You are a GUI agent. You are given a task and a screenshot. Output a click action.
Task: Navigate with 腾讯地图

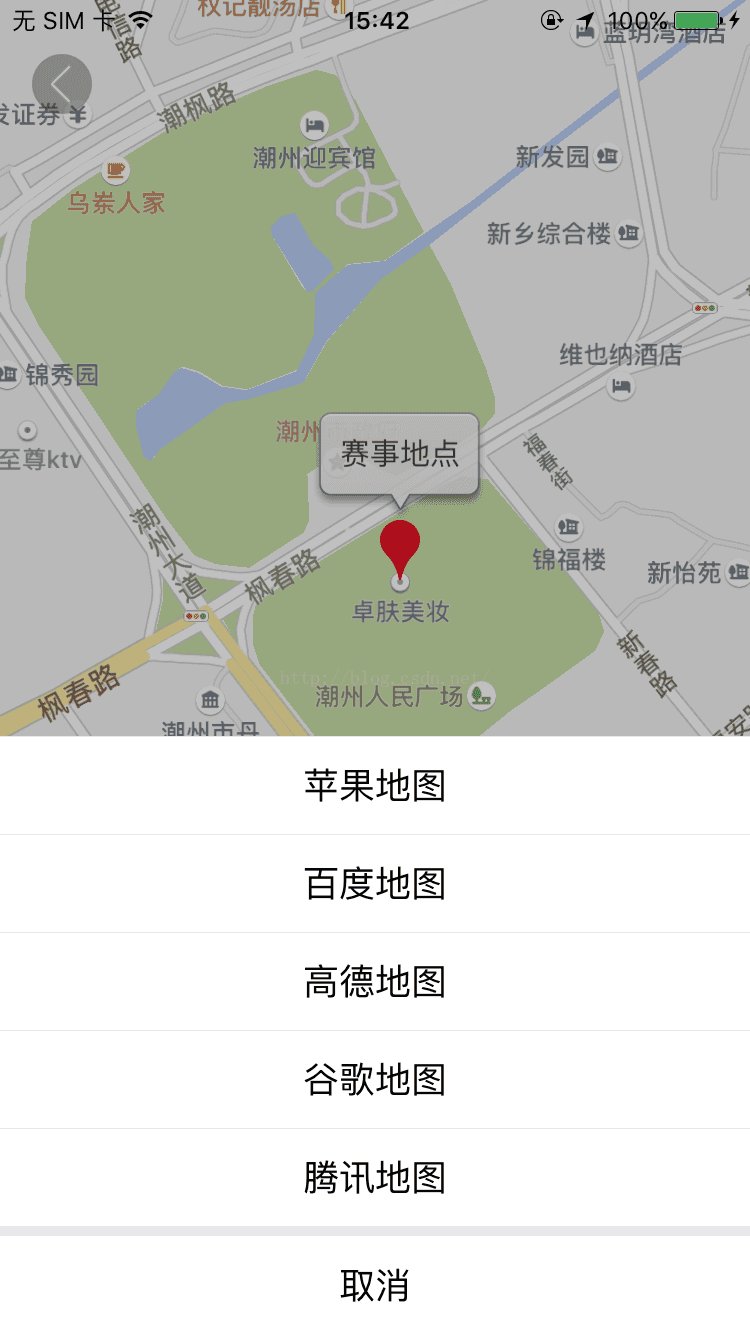(x=375, y=1178)
